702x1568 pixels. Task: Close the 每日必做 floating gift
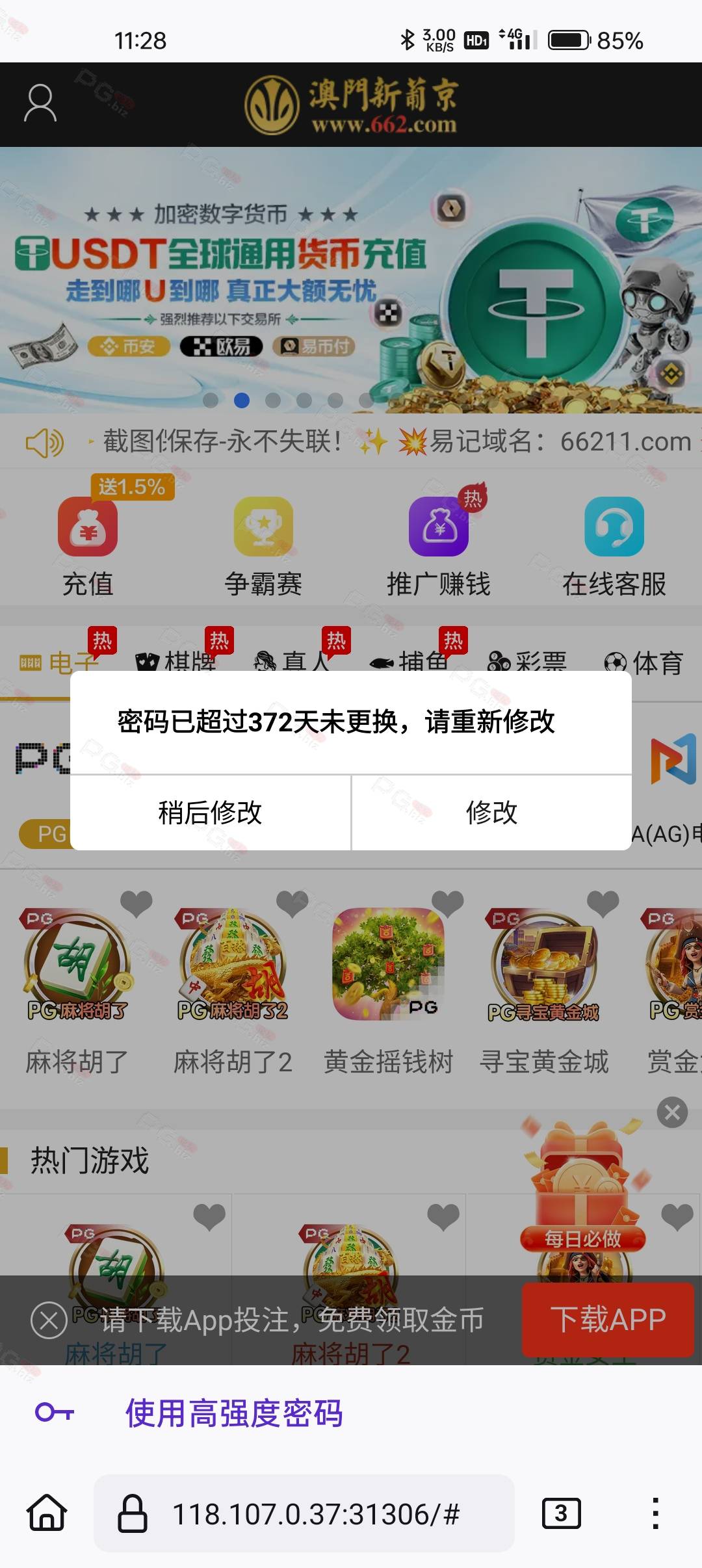(673, 1112)
